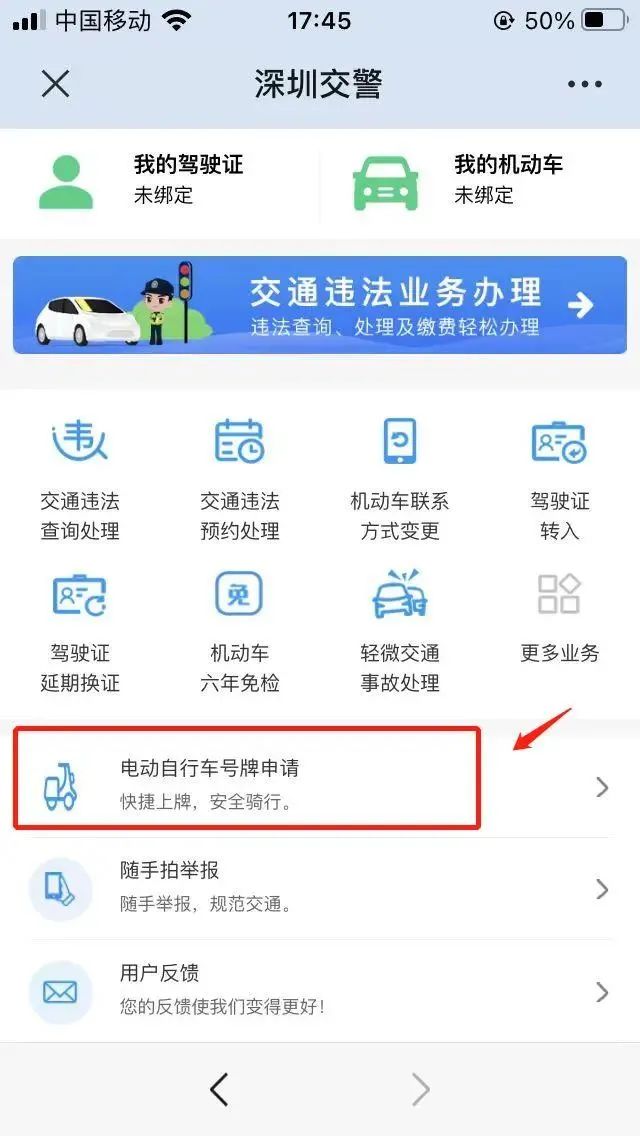This screenshot has height=1136, width=640.
Task: Open 驾驶证延期换证
Action: point(80,631)
